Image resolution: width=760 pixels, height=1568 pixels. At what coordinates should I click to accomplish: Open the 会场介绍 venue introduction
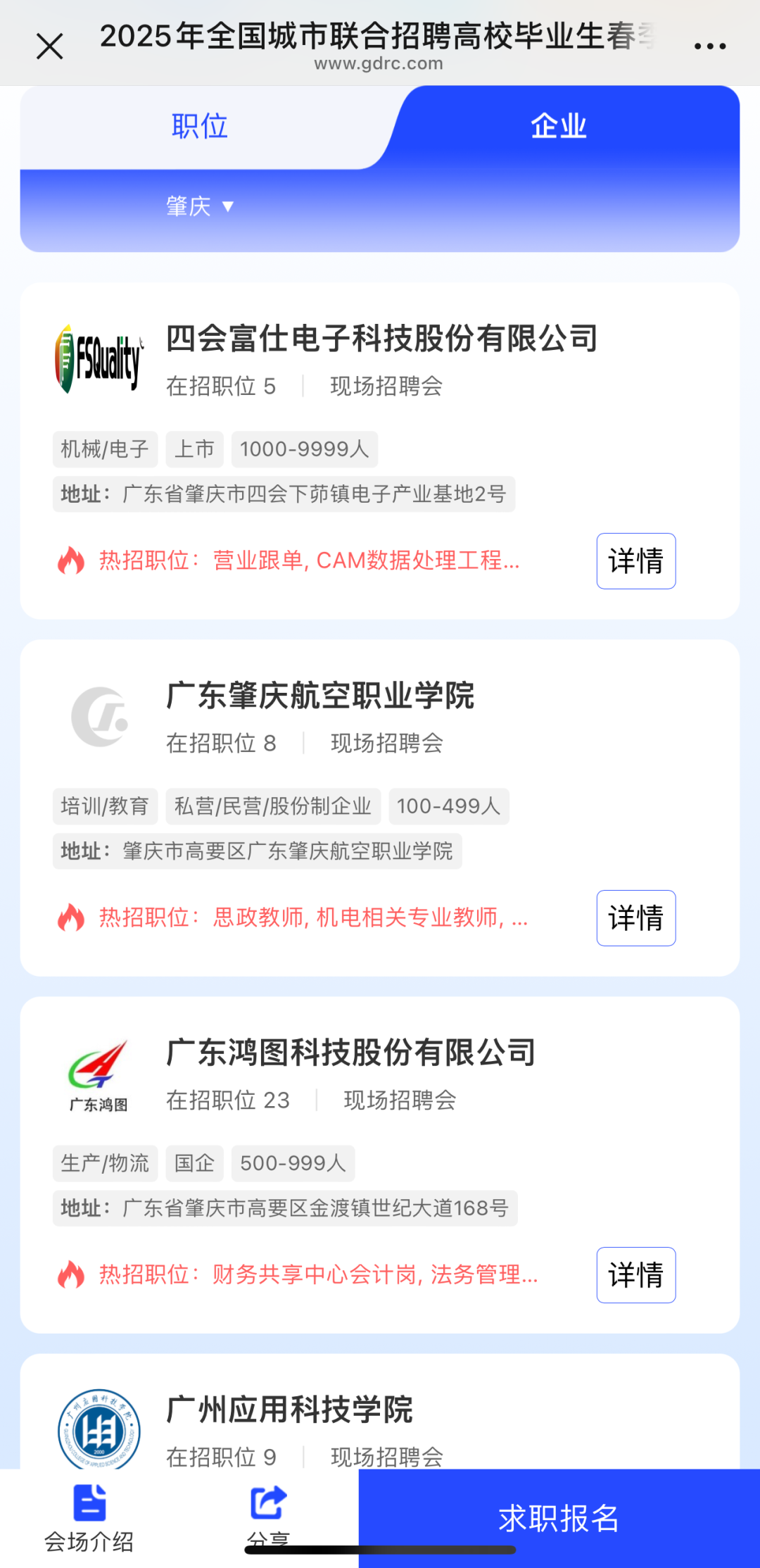(x=89, y=1518)
